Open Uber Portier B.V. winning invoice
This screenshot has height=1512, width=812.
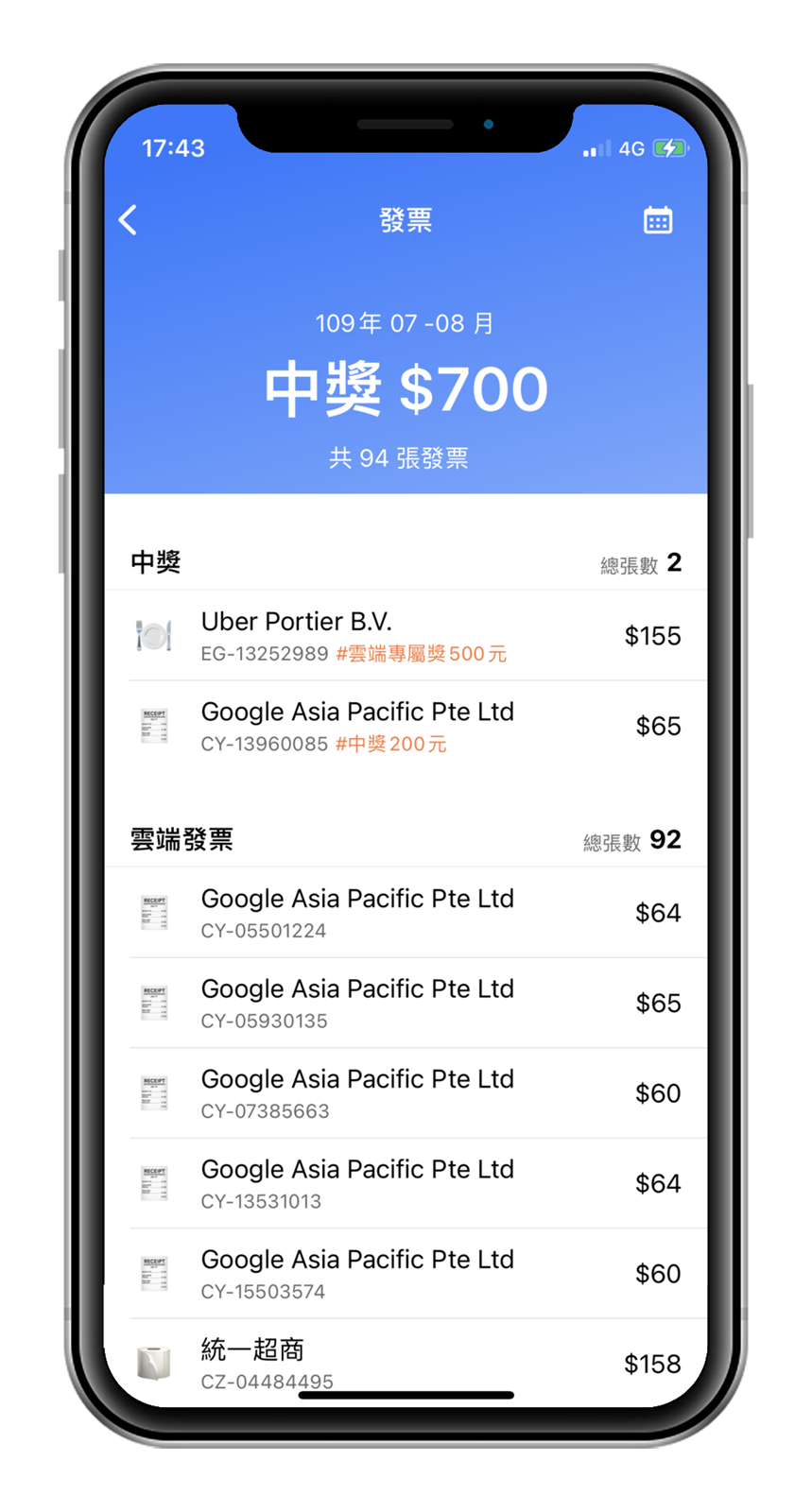pos(406,636)
